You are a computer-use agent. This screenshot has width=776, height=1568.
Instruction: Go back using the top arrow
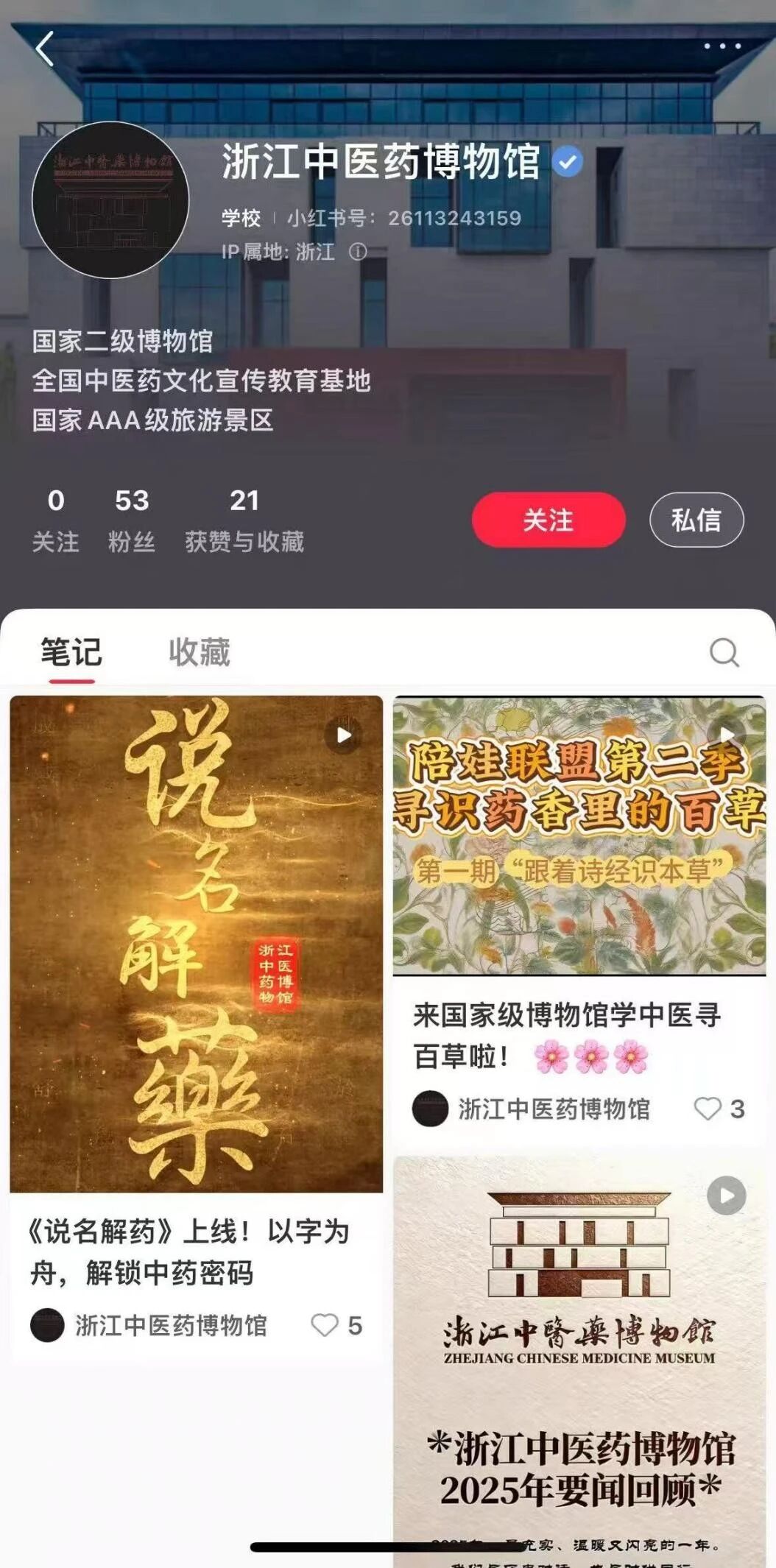45,49
